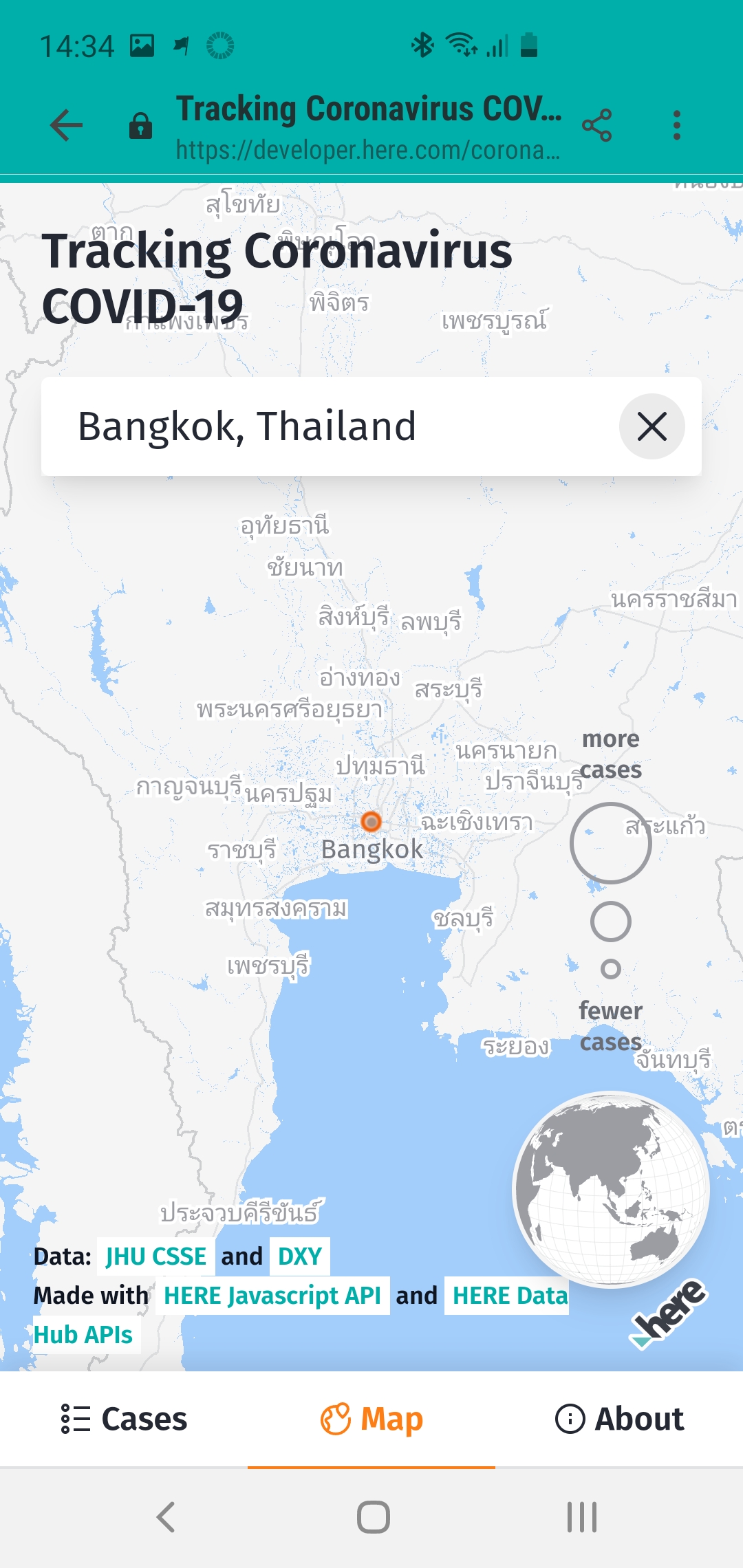Open recent apps from navigation bar
This screenshot has height=1568, width=743.
(581, 1516)
